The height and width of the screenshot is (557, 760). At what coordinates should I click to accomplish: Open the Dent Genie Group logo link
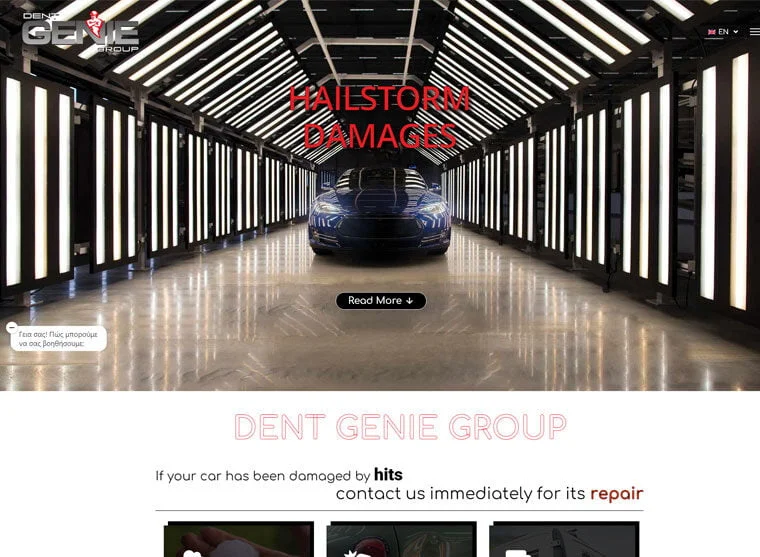pos(80,32)
